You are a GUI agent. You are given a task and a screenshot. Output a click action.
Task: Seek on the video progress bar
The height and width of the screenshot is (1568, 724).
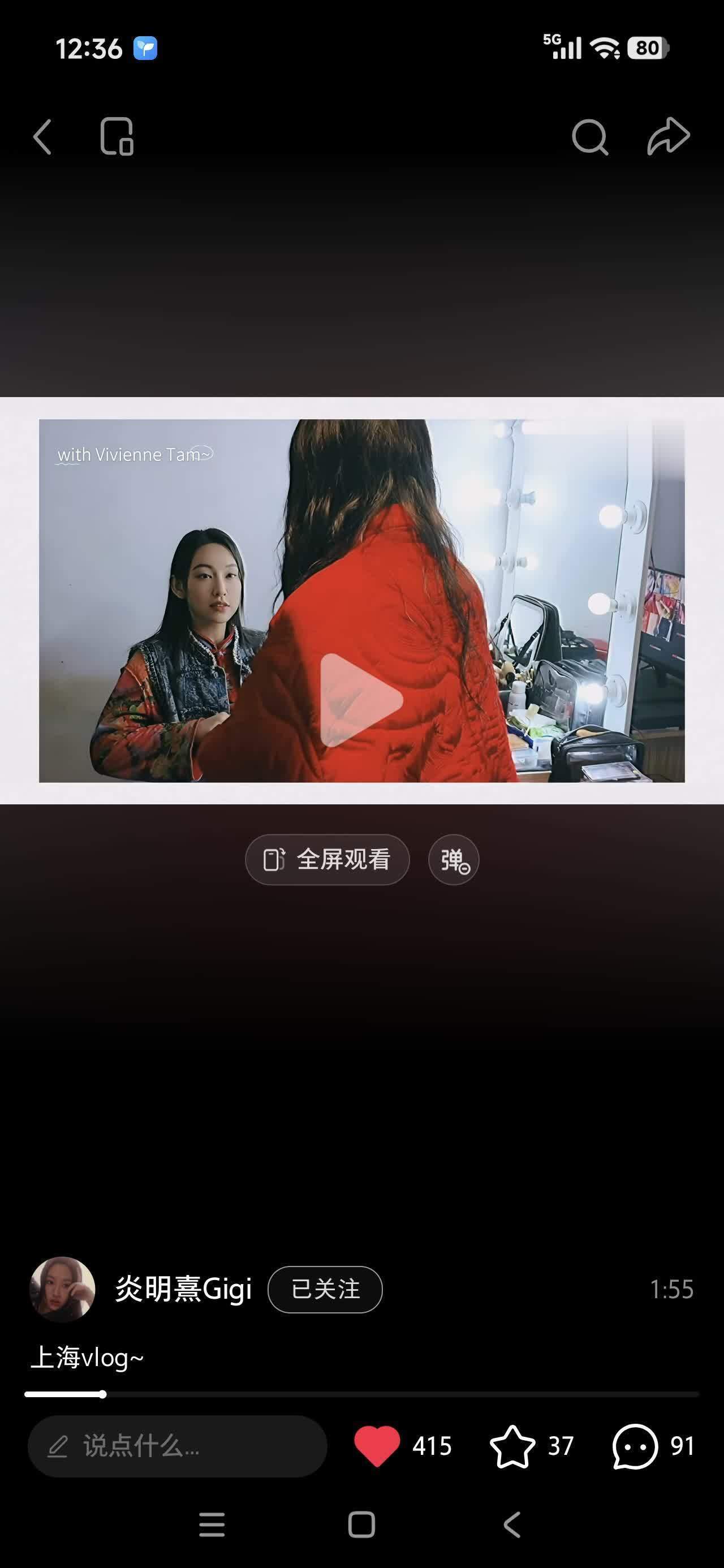361,1394
